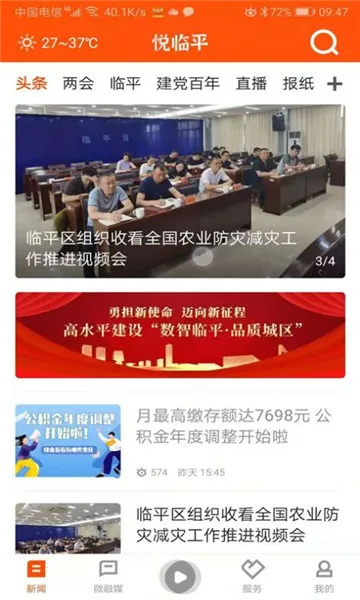
Task: Select the 头条 tab
Action: (31, 83)
